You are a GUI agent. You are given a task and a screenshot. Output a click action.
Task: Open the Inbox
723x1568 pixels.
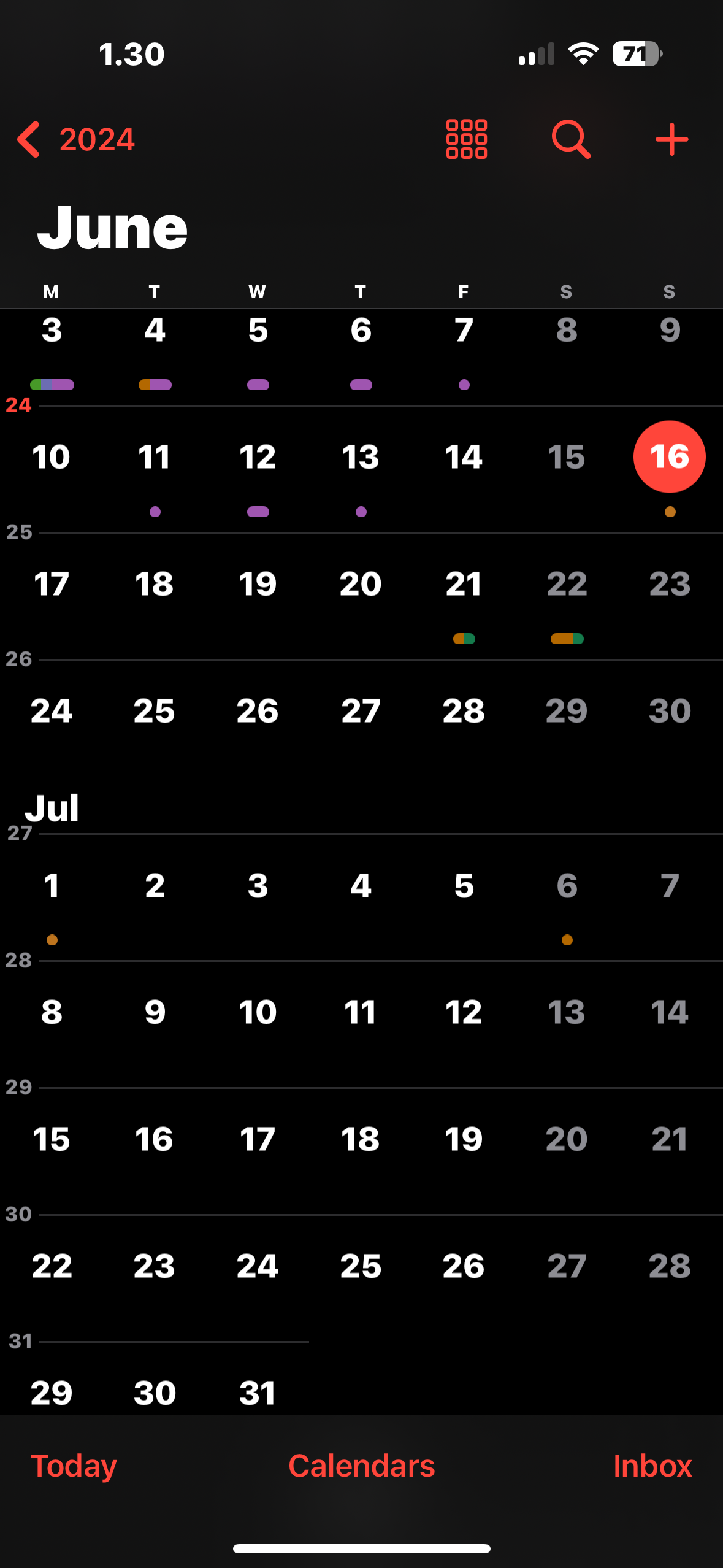[x=652, y=1466]
